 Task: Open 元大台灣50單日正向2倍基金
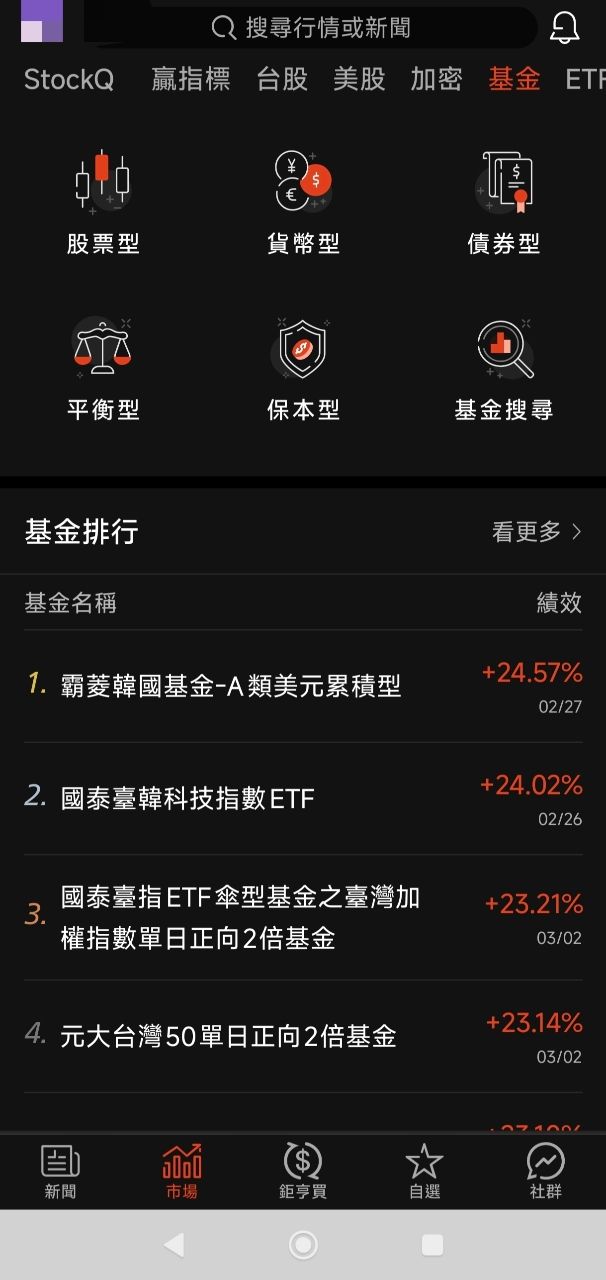point(228,1036)
